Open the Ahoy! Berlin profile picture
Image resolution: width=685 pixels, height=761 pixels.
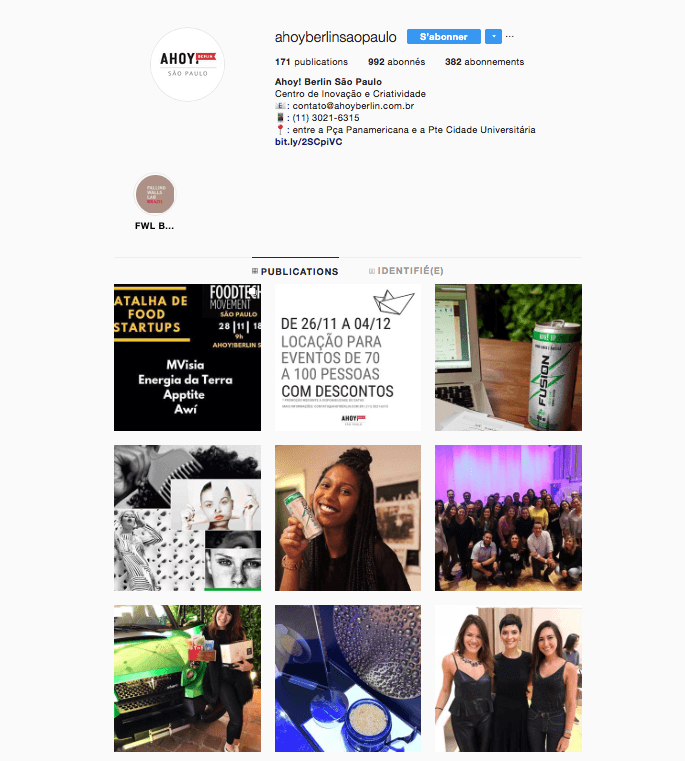coord(187,64)
